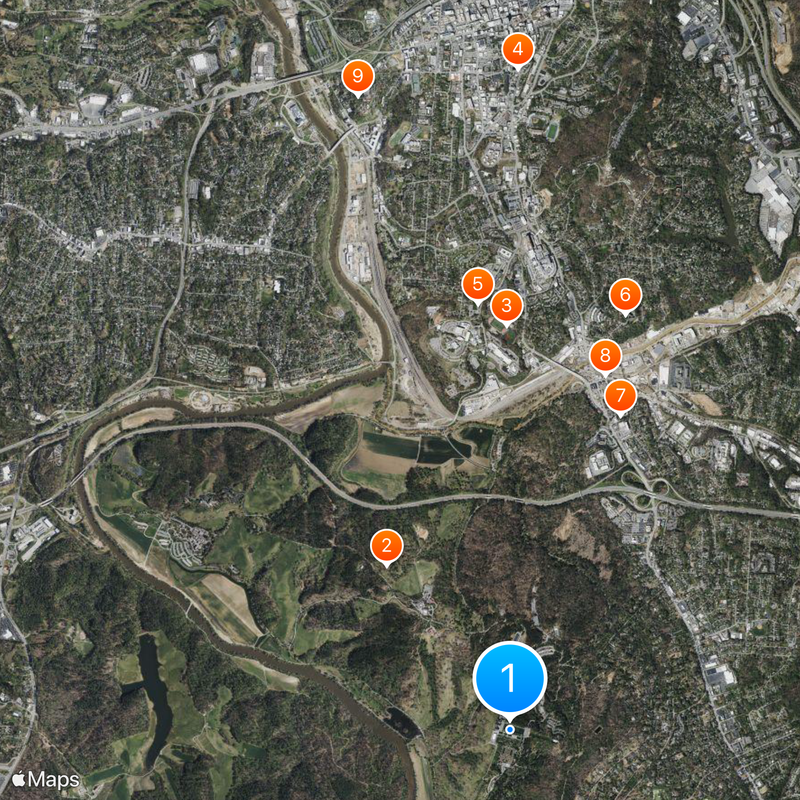Tap map pin number 8
Viewport: 800px width, 800px height.
604,355
